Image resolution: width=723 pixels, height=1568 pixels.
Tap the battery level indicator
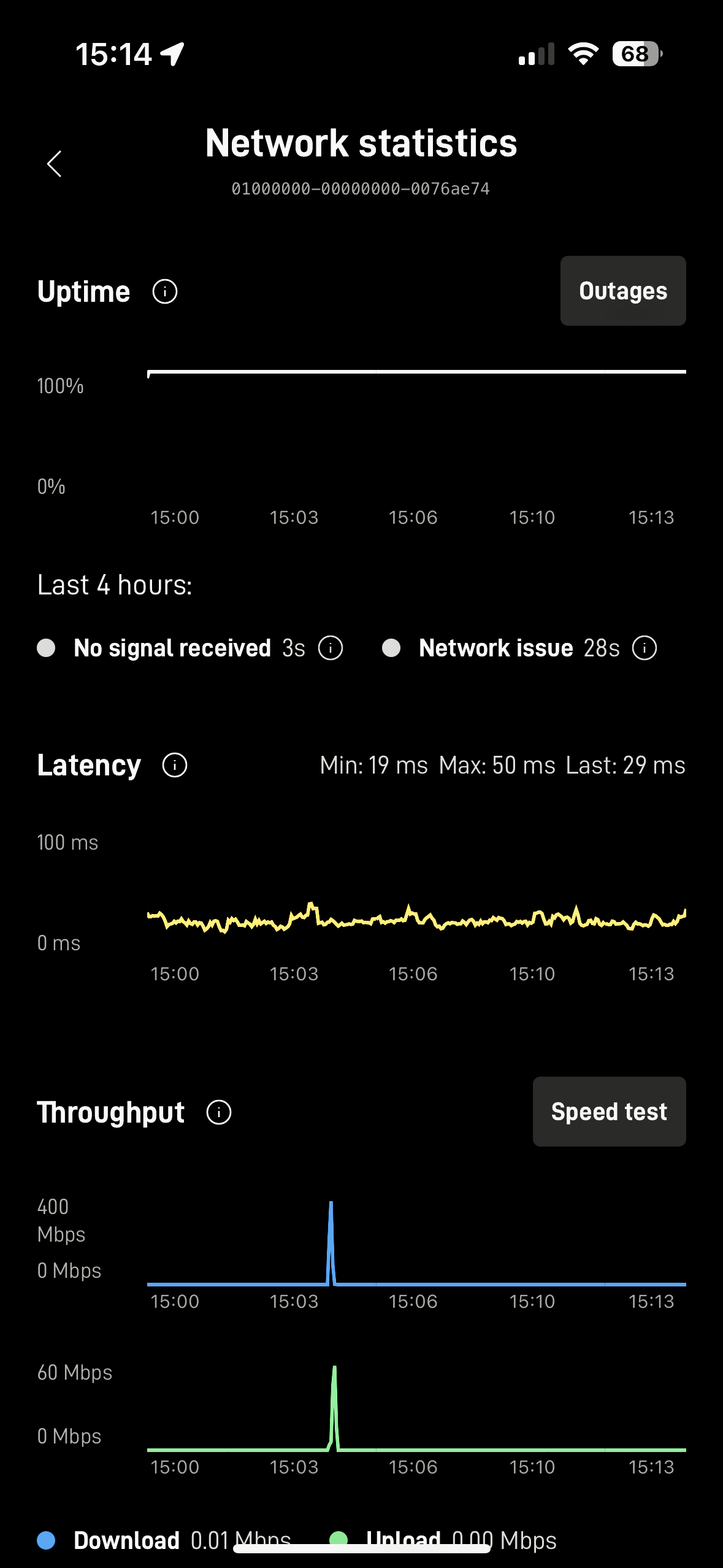click(x=635, y=54)
